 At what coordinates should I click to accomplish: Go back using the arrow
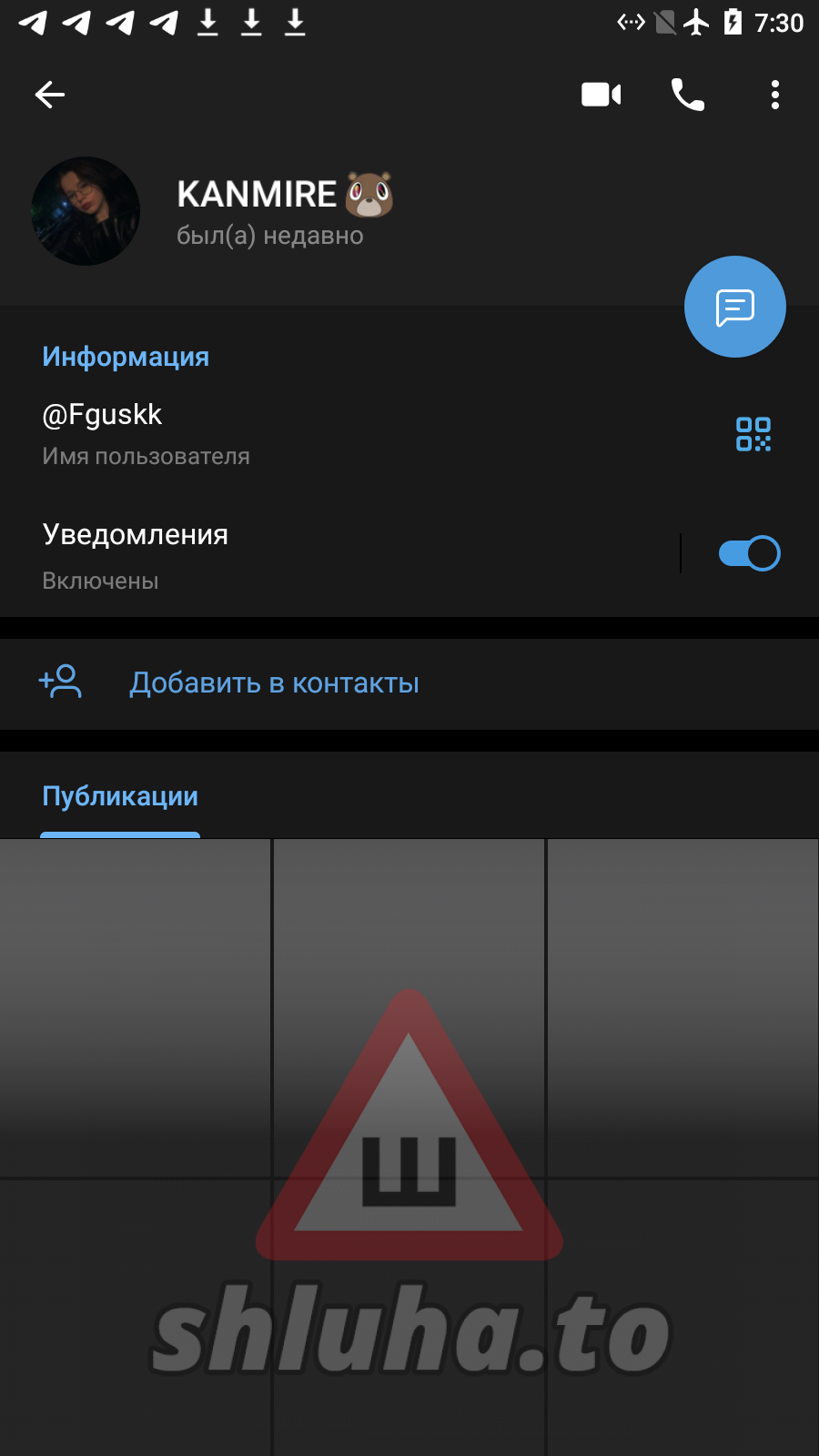(50, 95)
